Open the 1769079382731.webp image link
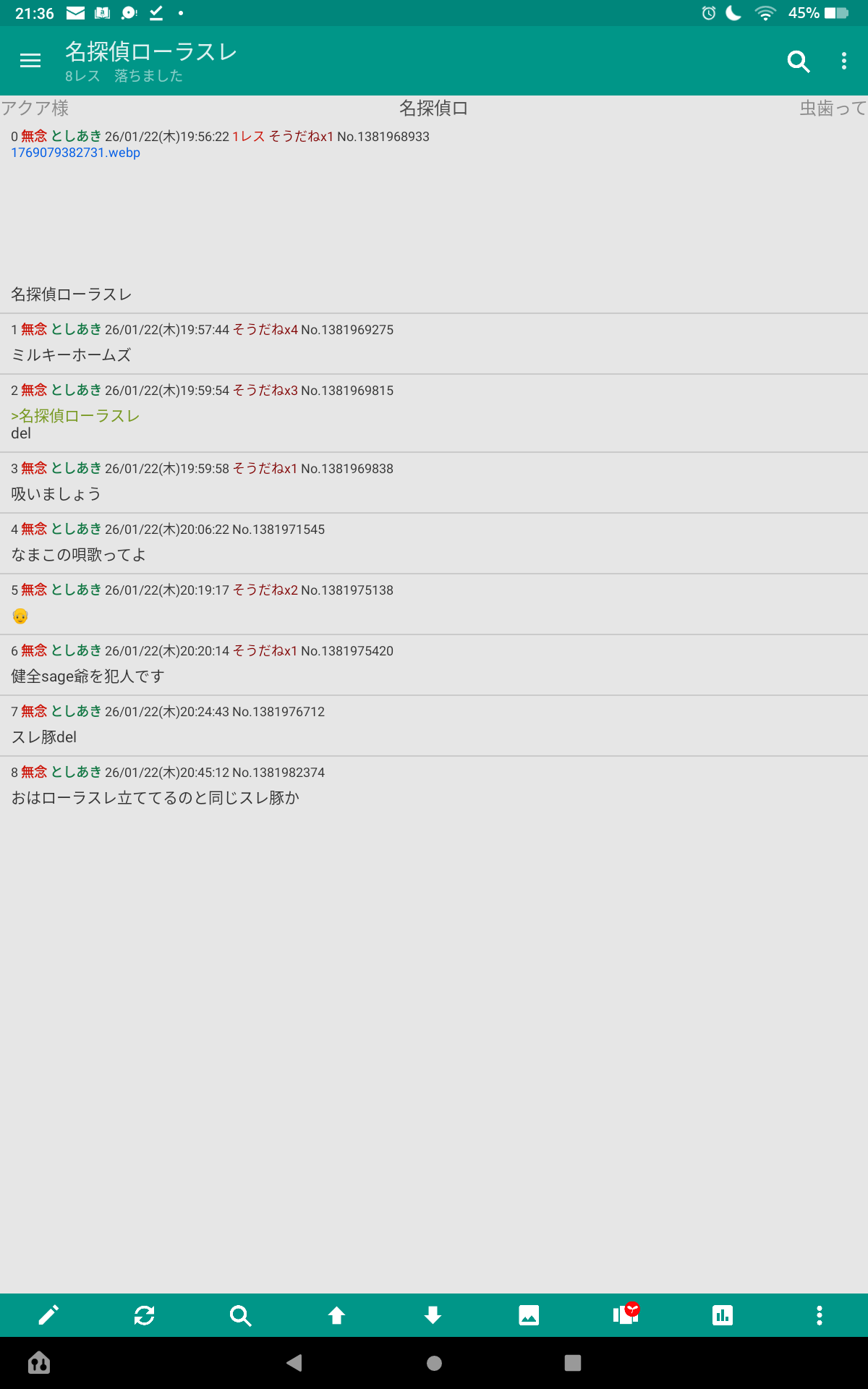868x1389 pixels. (75, 153)
